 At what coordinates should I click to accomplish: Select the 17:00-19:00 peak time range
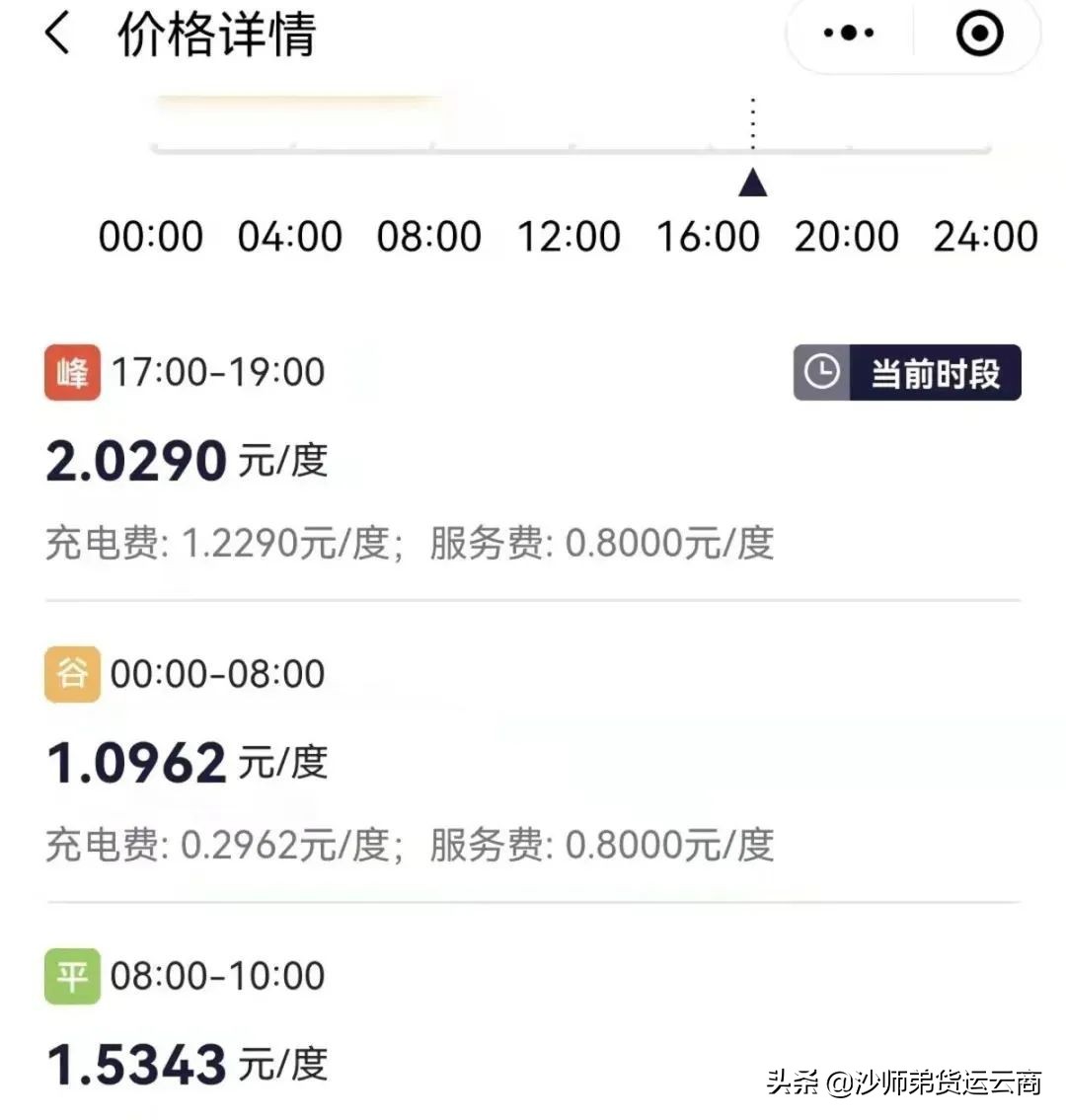[x=217, y=372]
